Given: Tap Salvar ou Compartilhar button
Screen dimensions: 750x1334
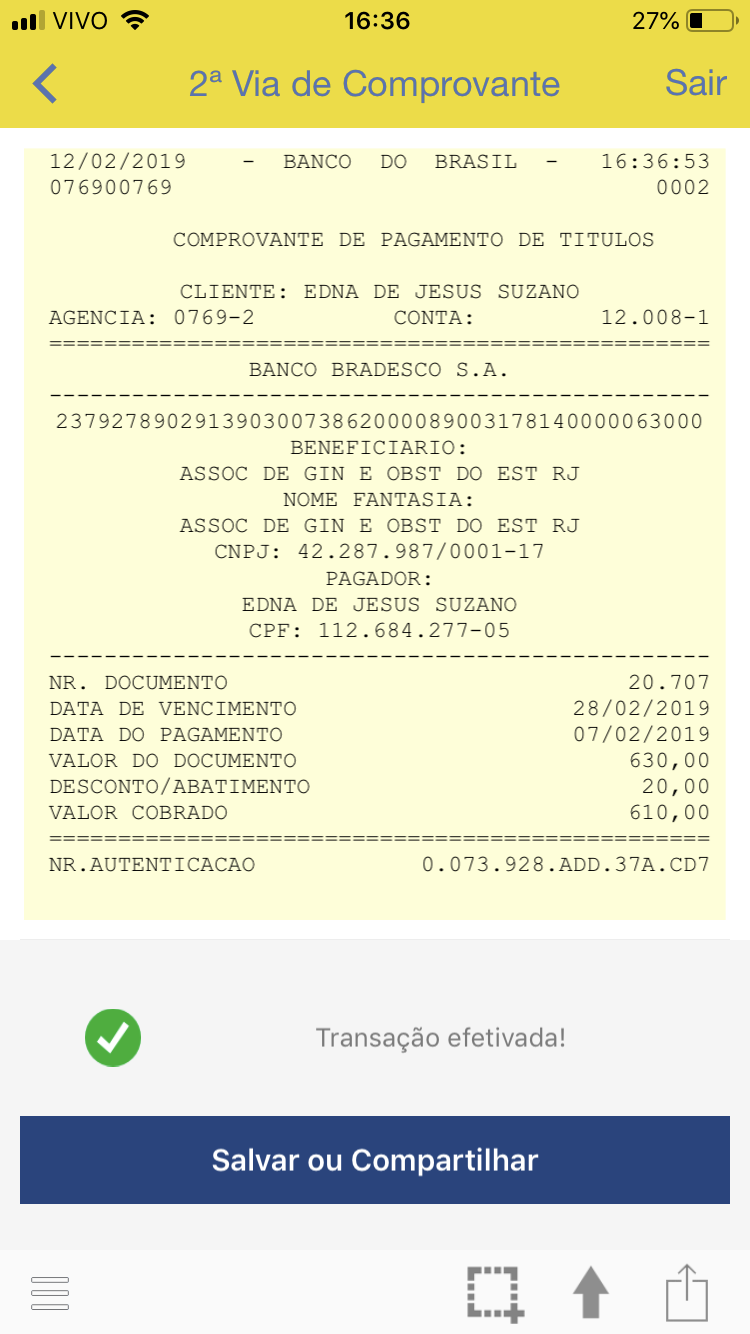Looking at the screenshot, I should [x=375, y=1160].
